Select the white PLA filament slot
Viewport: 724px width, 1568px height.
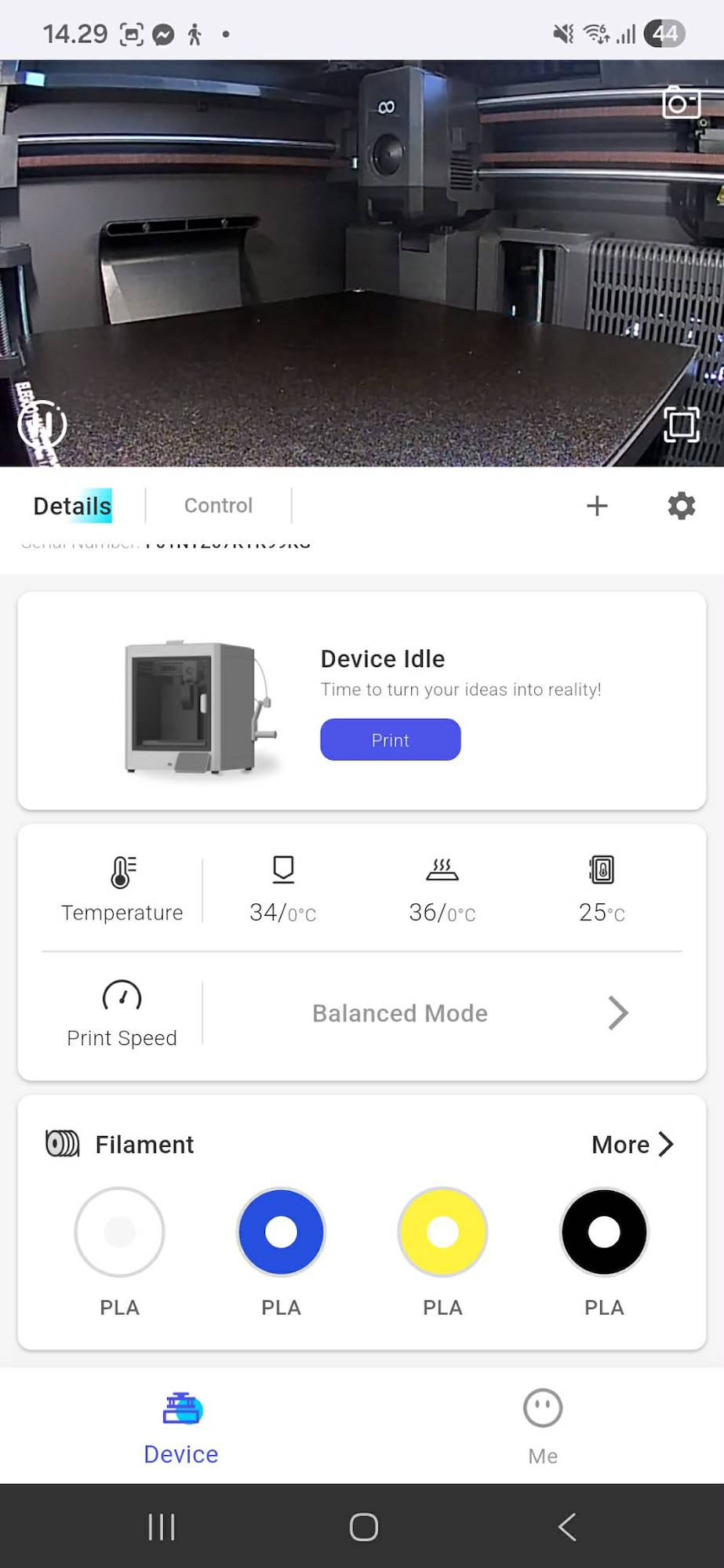pyautogui.click(x=119, y=1232)
